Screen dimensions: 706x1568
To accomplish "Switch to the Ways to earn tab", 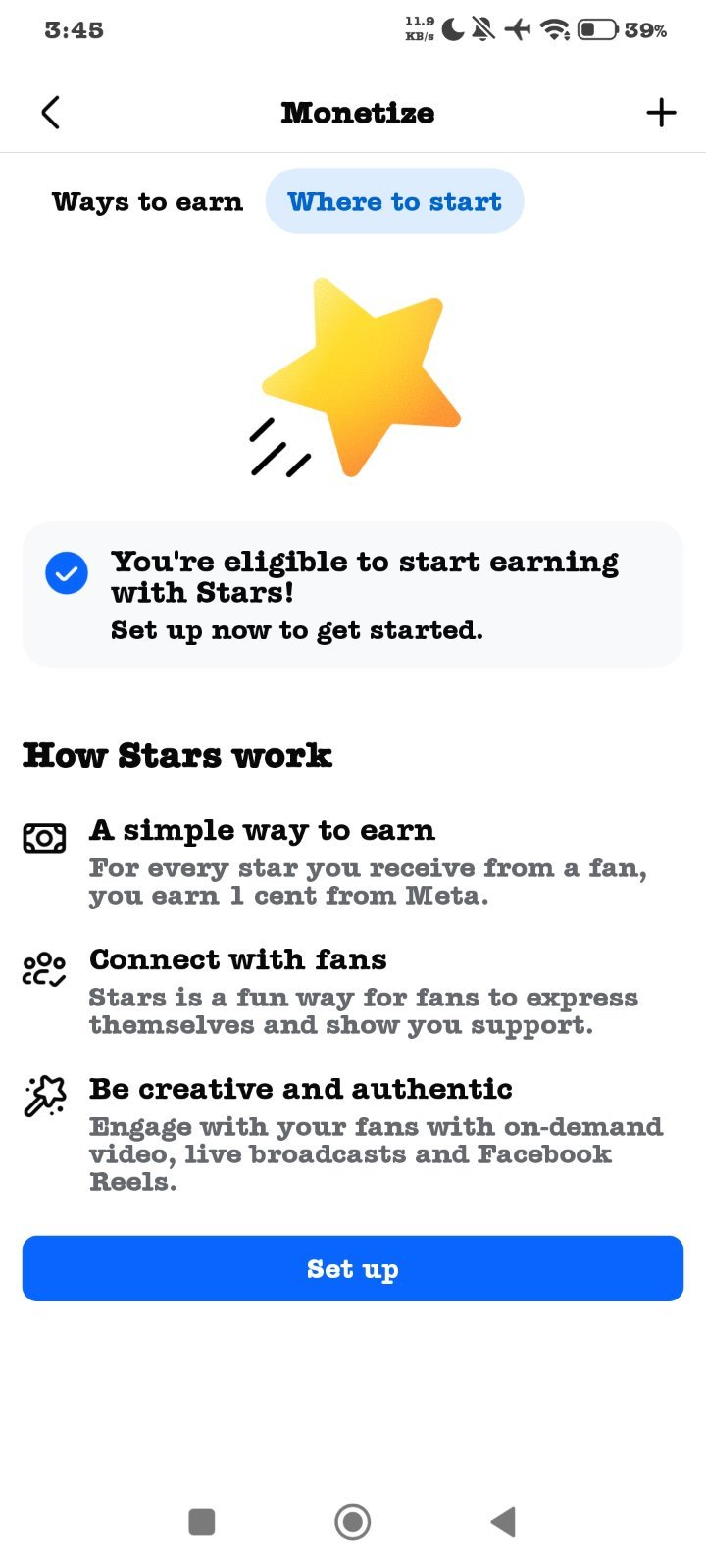I will (x=147, y=201).
